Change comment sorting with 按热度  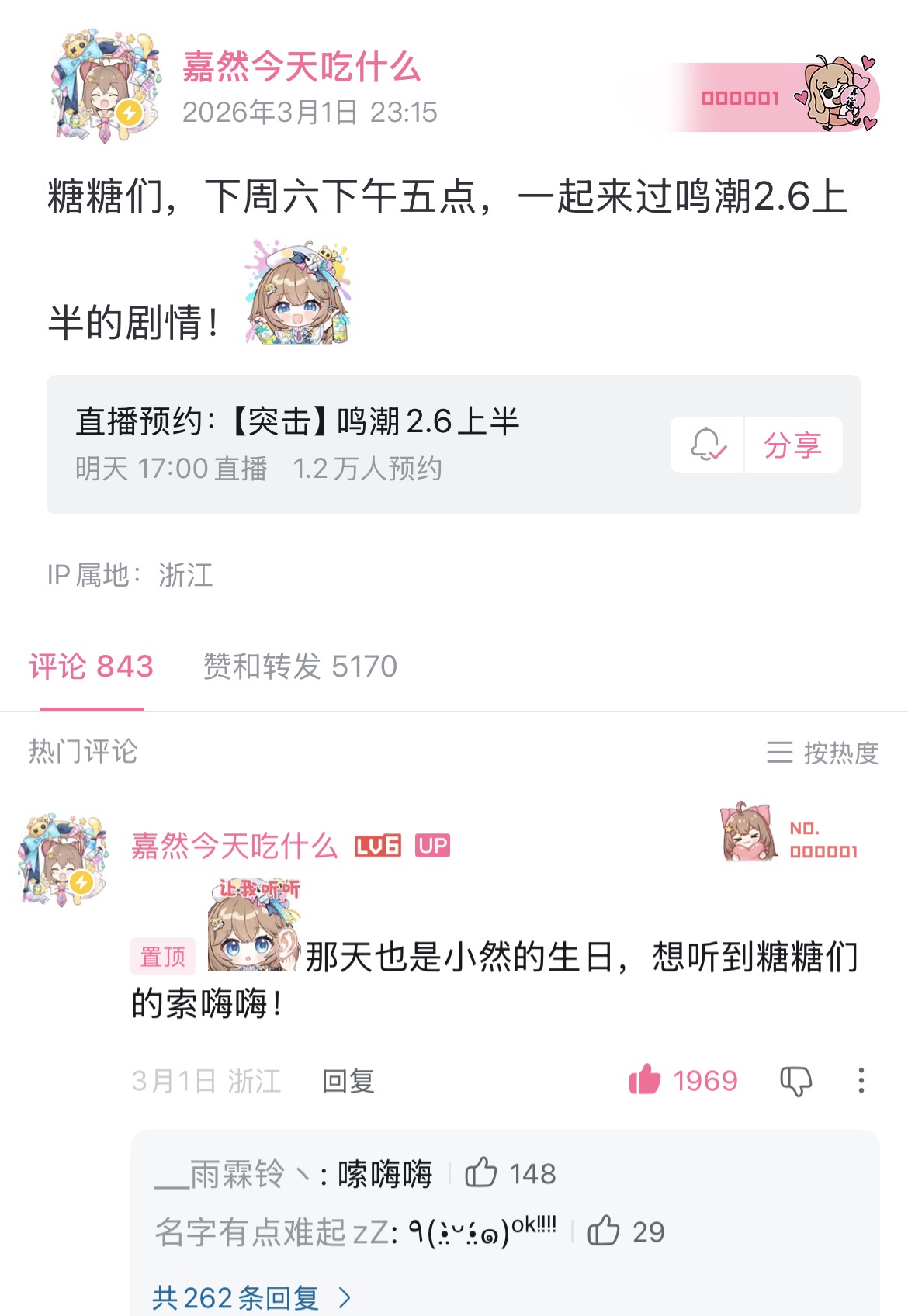click(823, 752)
